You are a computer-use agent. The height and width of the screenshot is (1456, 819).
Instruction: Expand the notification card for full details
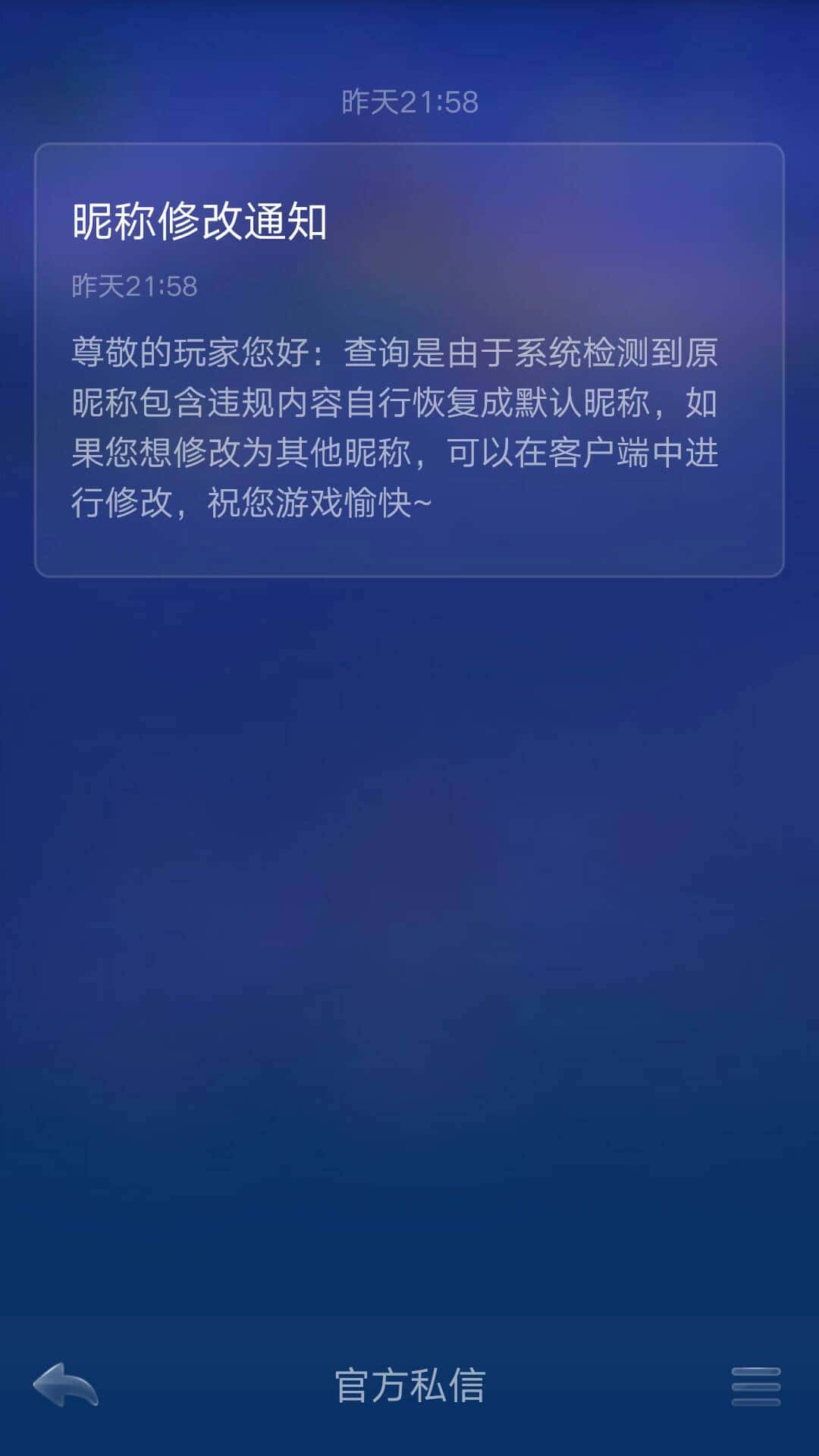[x=409, y=356]
